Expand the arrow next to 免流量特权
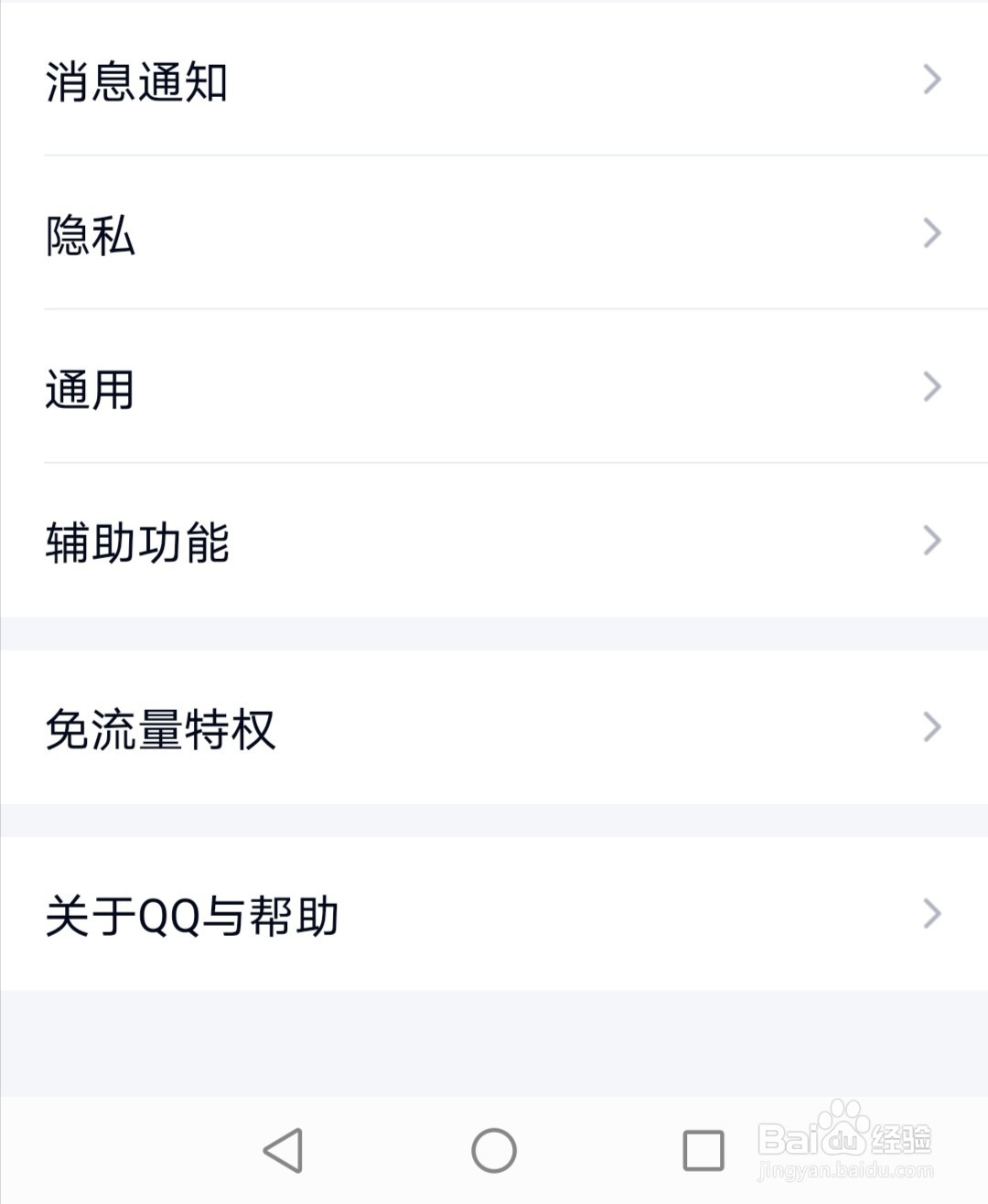The width and height of the screenshot is (988, 1204). pos(931,727)
